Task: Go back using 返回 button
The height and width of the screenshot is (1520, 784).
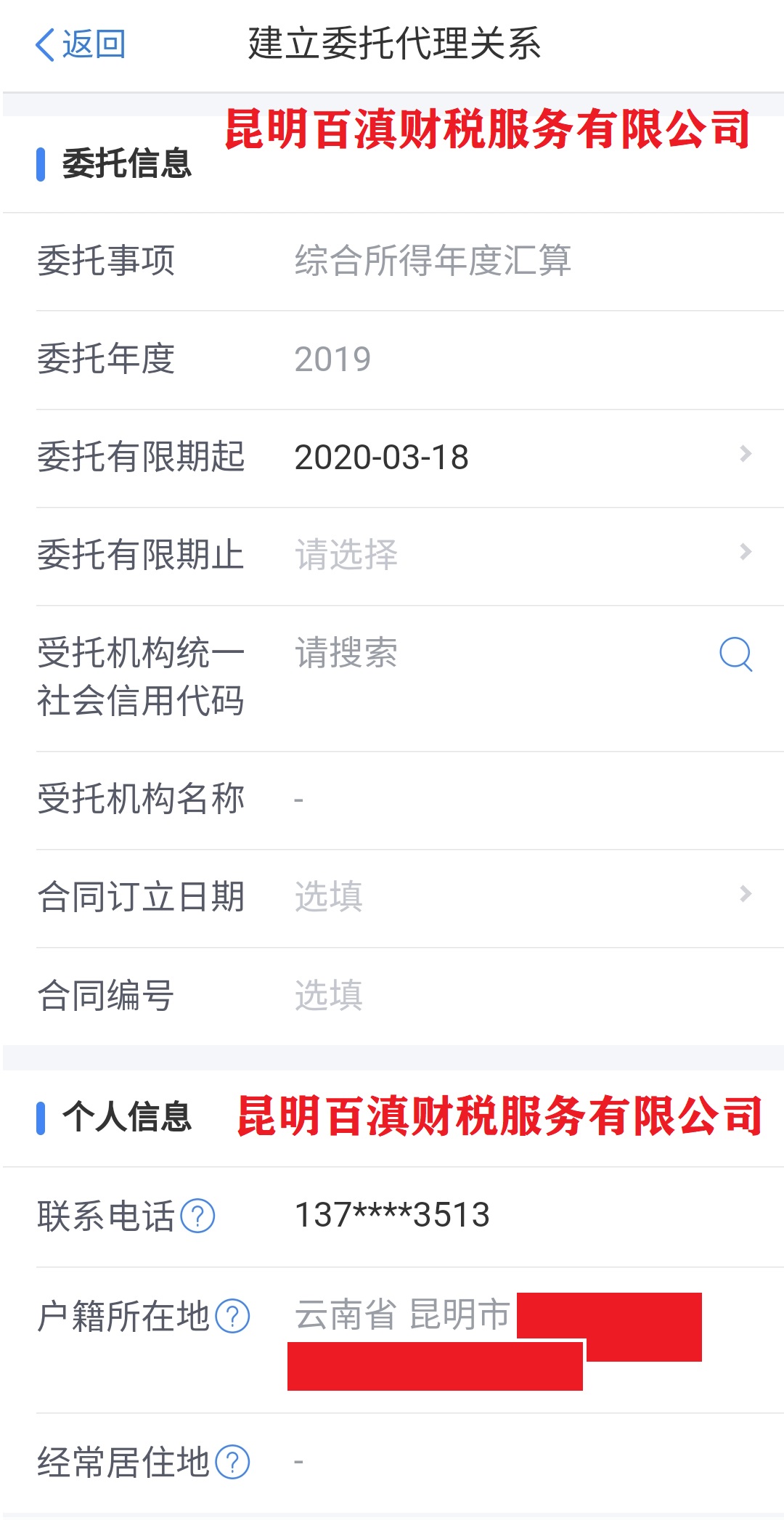Action: [x=81, y=44]
